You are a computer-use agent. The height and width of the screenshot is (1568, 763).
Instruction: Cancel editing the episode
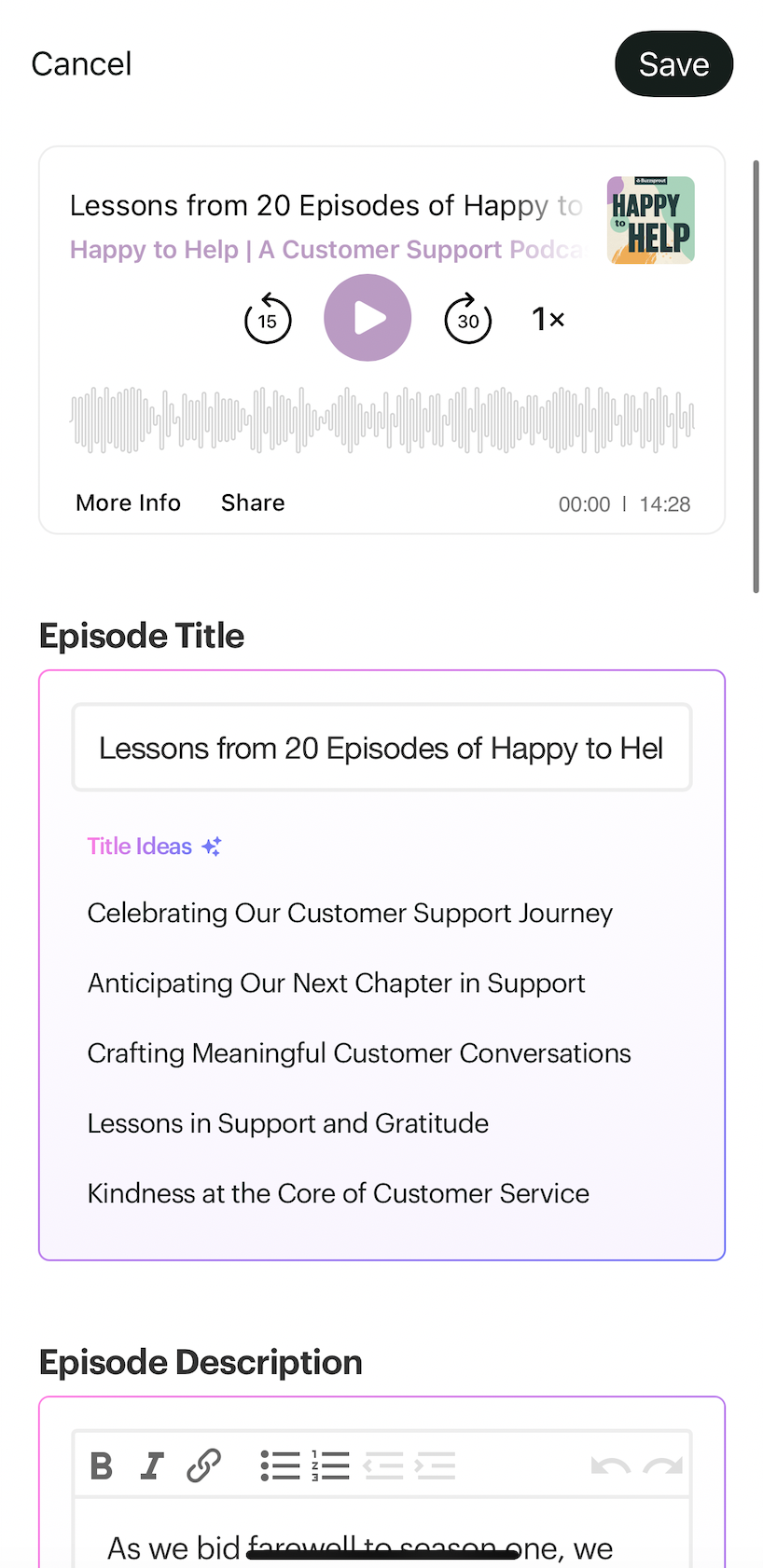[81, 64]
